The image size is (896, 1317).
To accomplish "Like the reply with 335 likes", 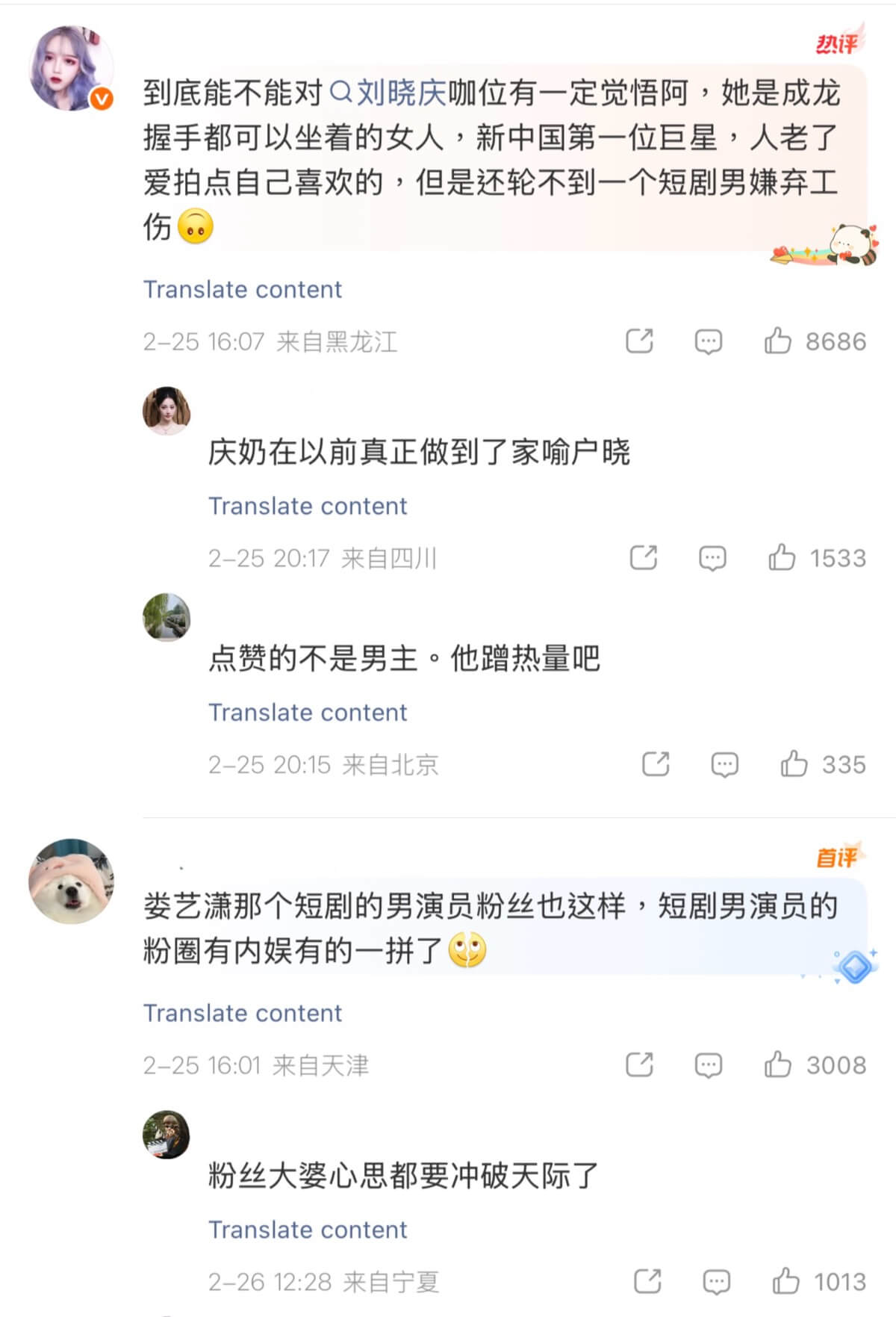I will 794,764.
